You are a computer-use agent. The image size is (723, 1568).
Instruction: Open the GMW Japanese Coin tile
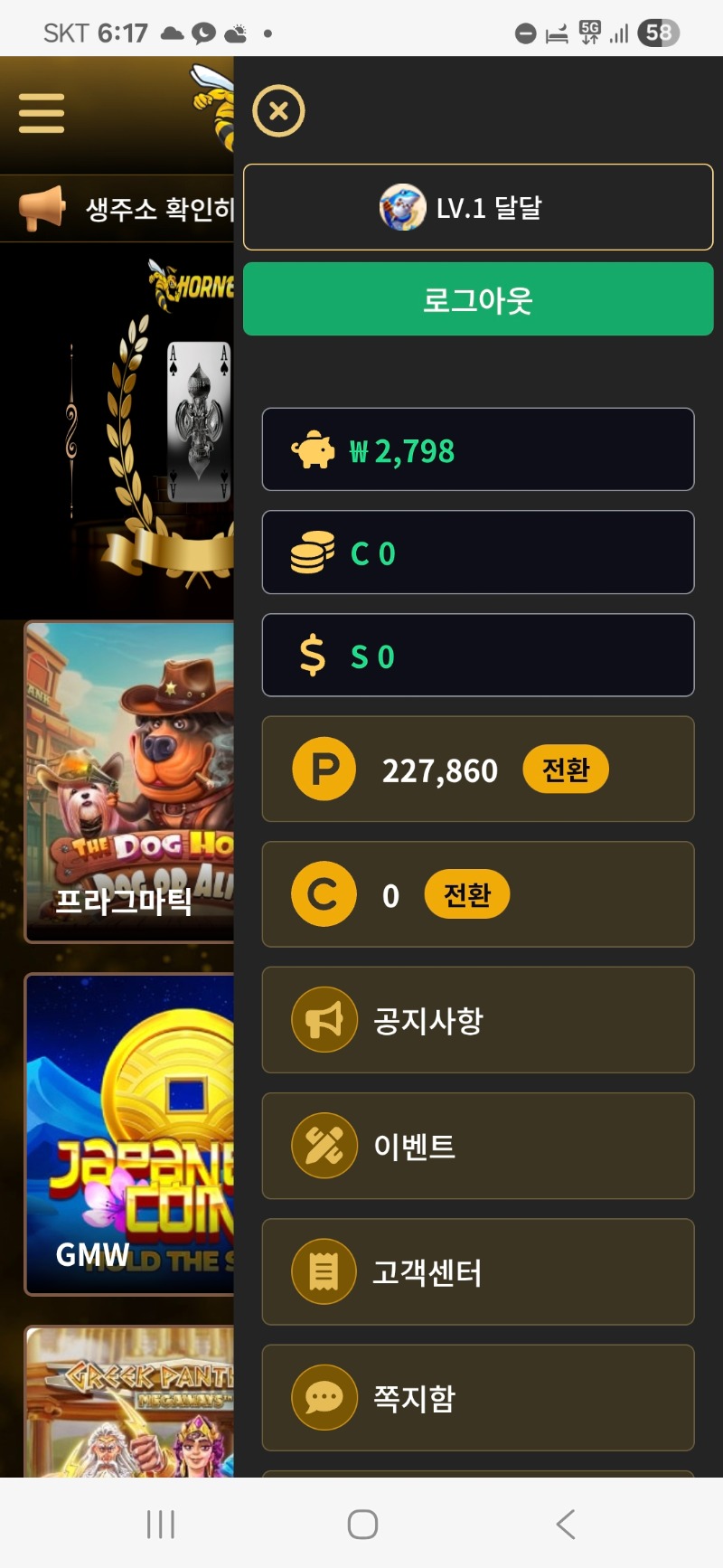point(129,1135)
